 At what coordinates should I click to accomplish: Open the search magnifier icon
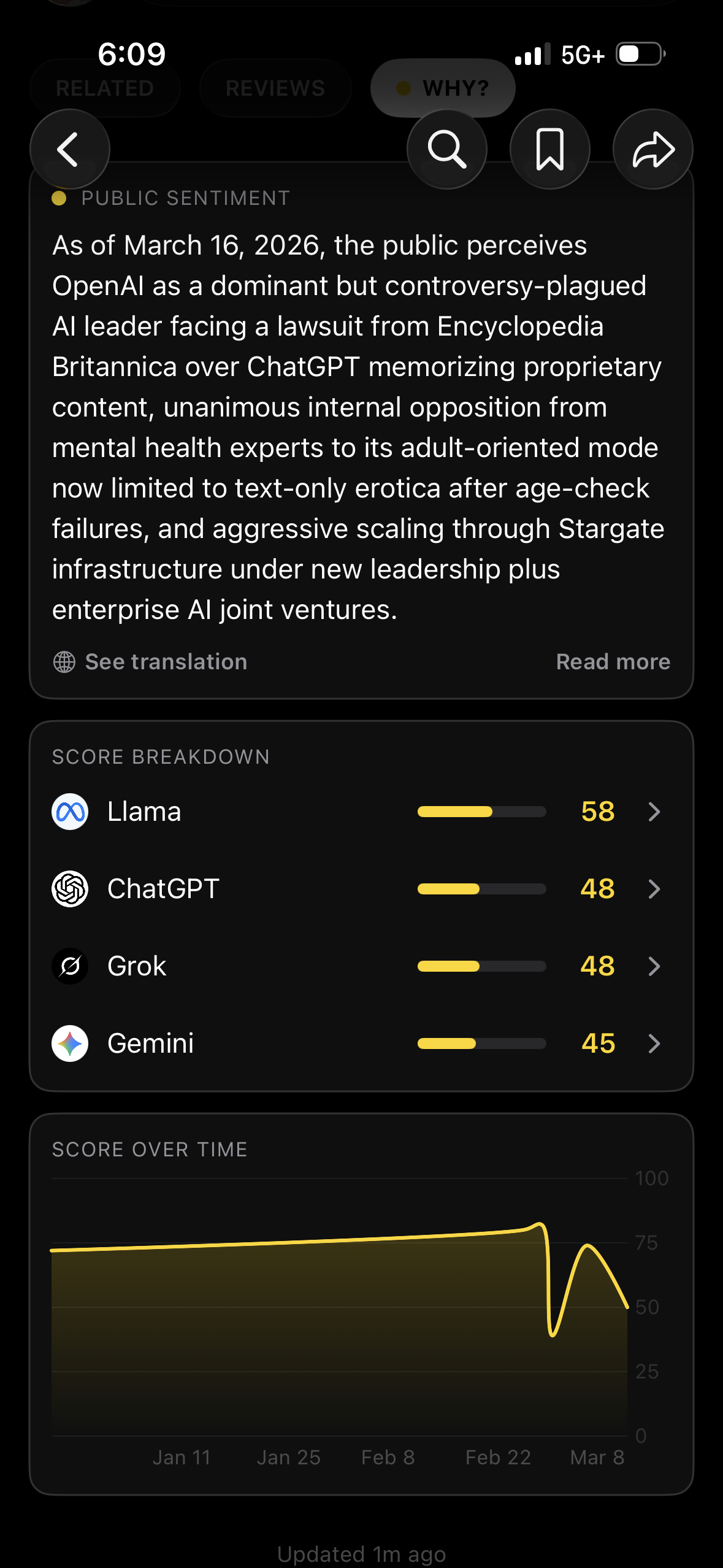[x=446, y=149]
